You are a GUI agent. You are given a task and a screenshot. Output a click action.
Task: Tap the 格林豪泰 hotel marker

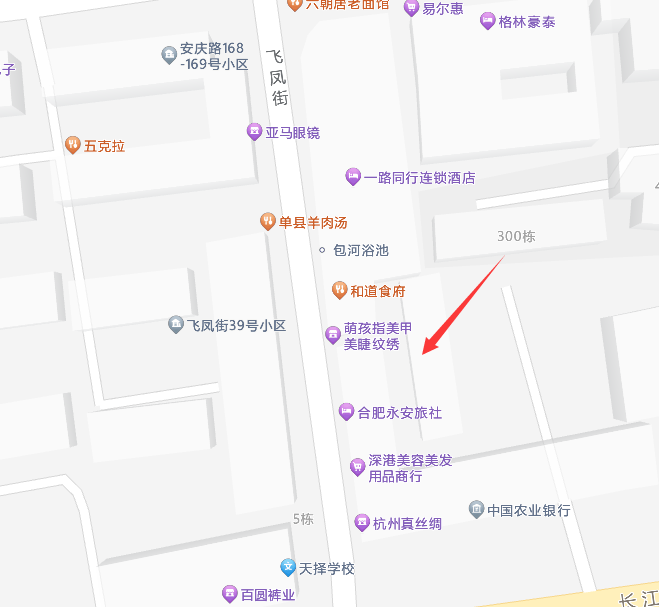(487, 21)
